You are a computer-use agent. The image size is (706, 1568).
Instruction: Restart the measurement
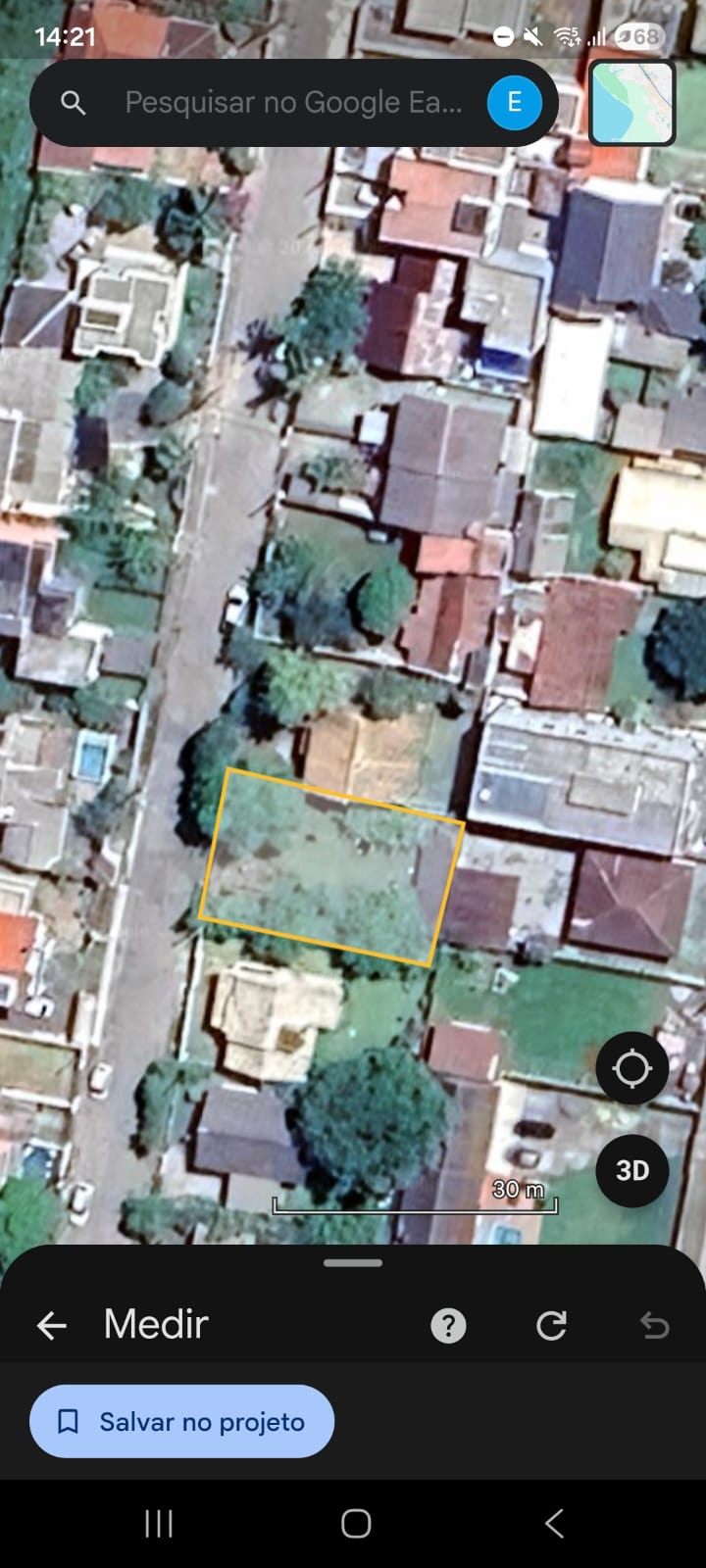(551, 1326)
